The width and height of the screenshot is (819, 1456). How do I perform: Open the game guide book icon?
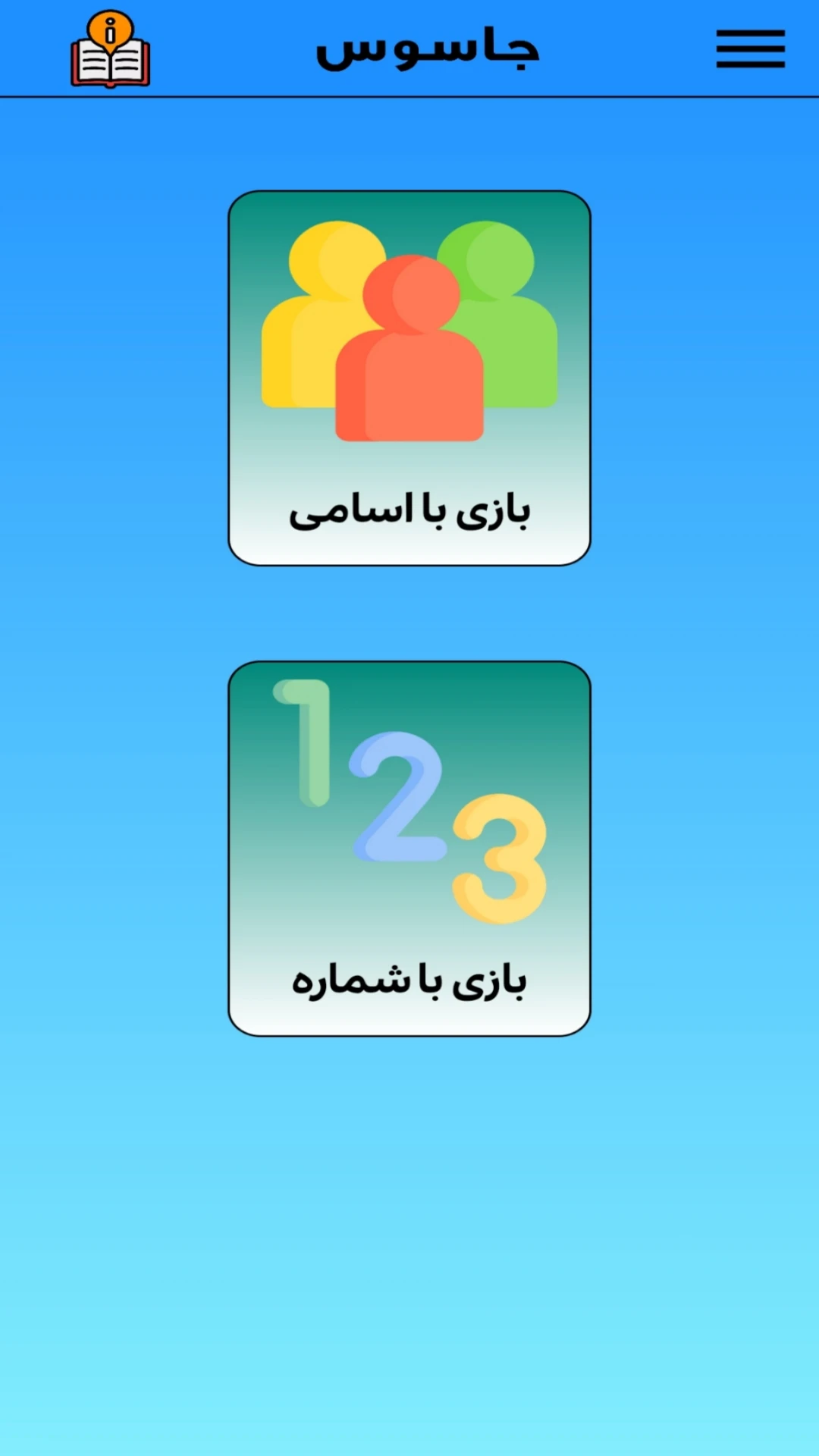(111, 50)
